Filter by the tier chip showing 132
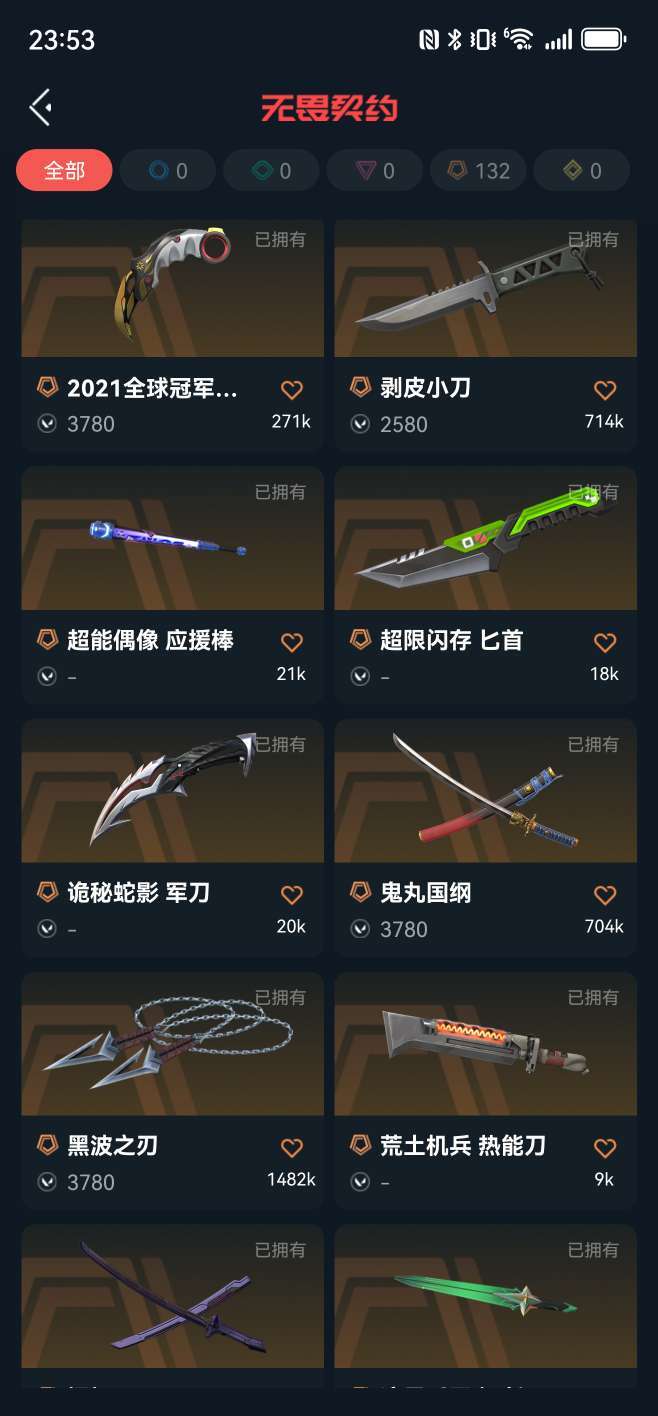 pyautogui.click(x=479, y=171)
